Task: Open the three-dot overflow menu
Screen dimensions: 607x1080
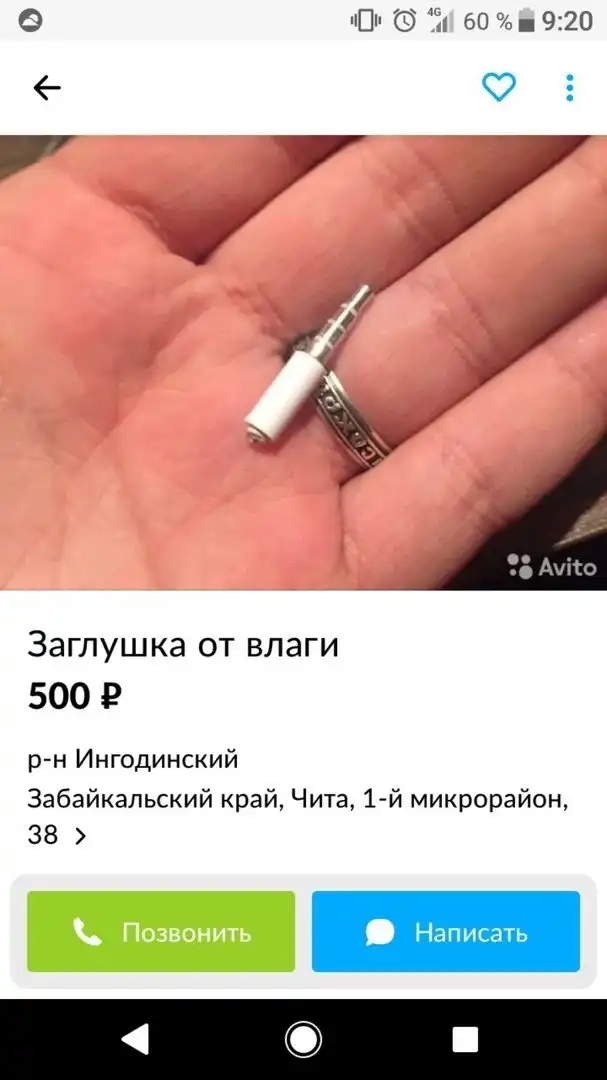Action: [x=570, y=88]
